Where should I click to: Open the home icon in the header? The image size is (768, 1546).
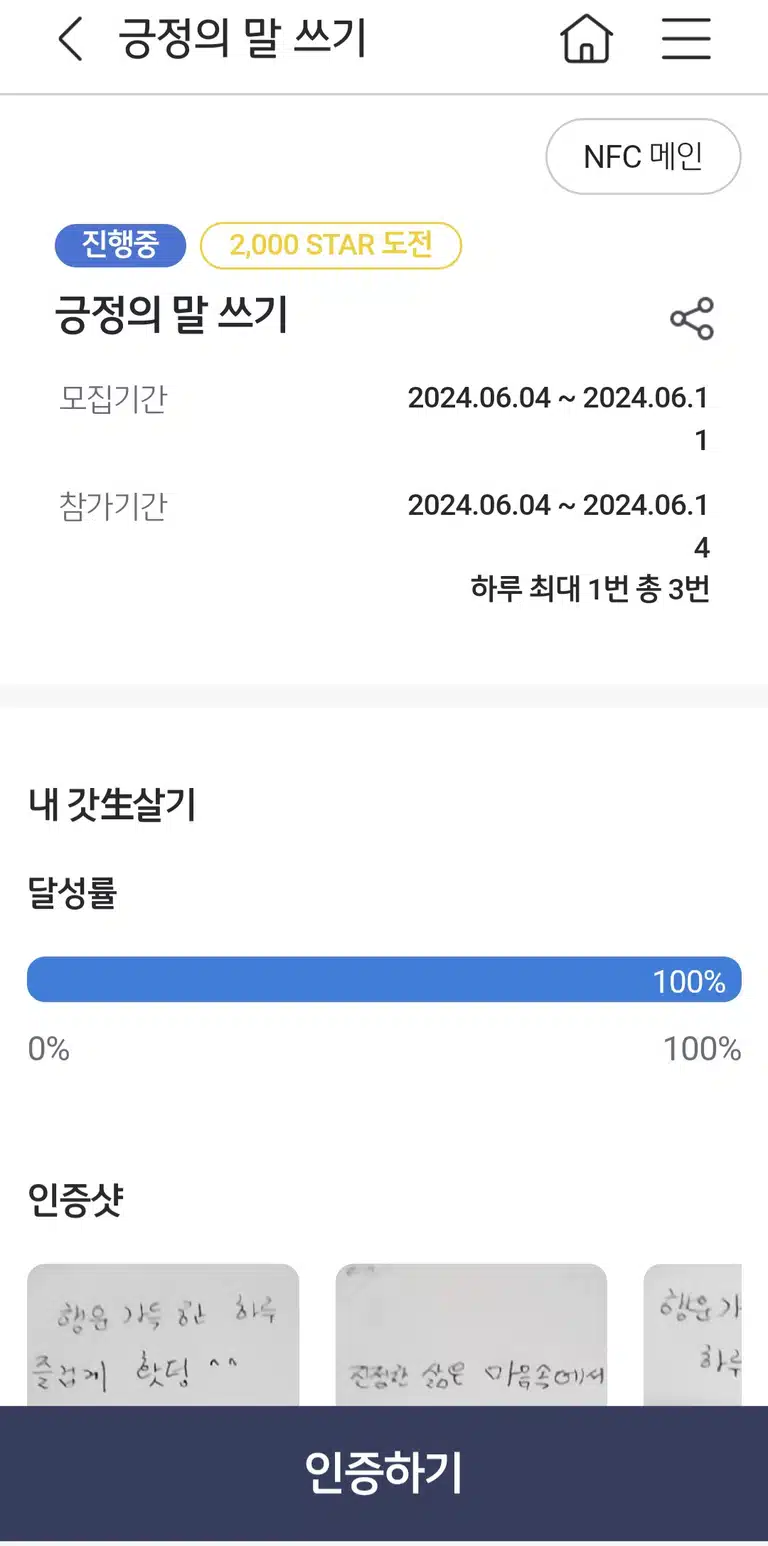586,40
